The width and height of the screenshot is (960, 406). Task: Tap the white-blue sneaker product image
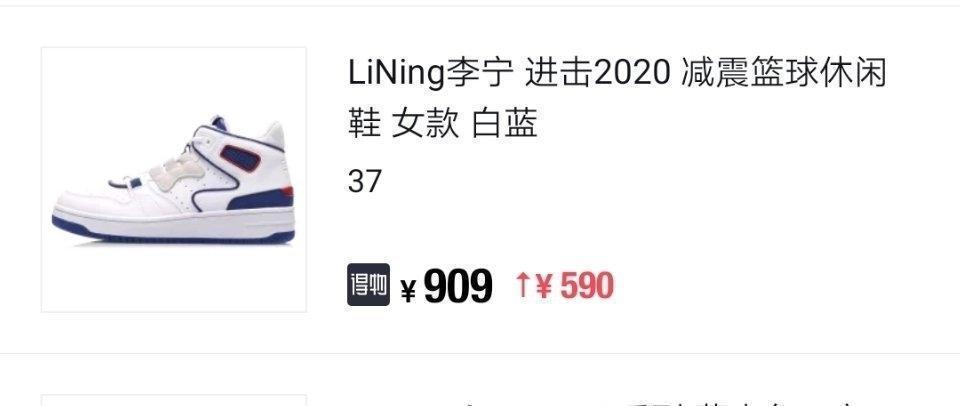click(x=173, y=180)
